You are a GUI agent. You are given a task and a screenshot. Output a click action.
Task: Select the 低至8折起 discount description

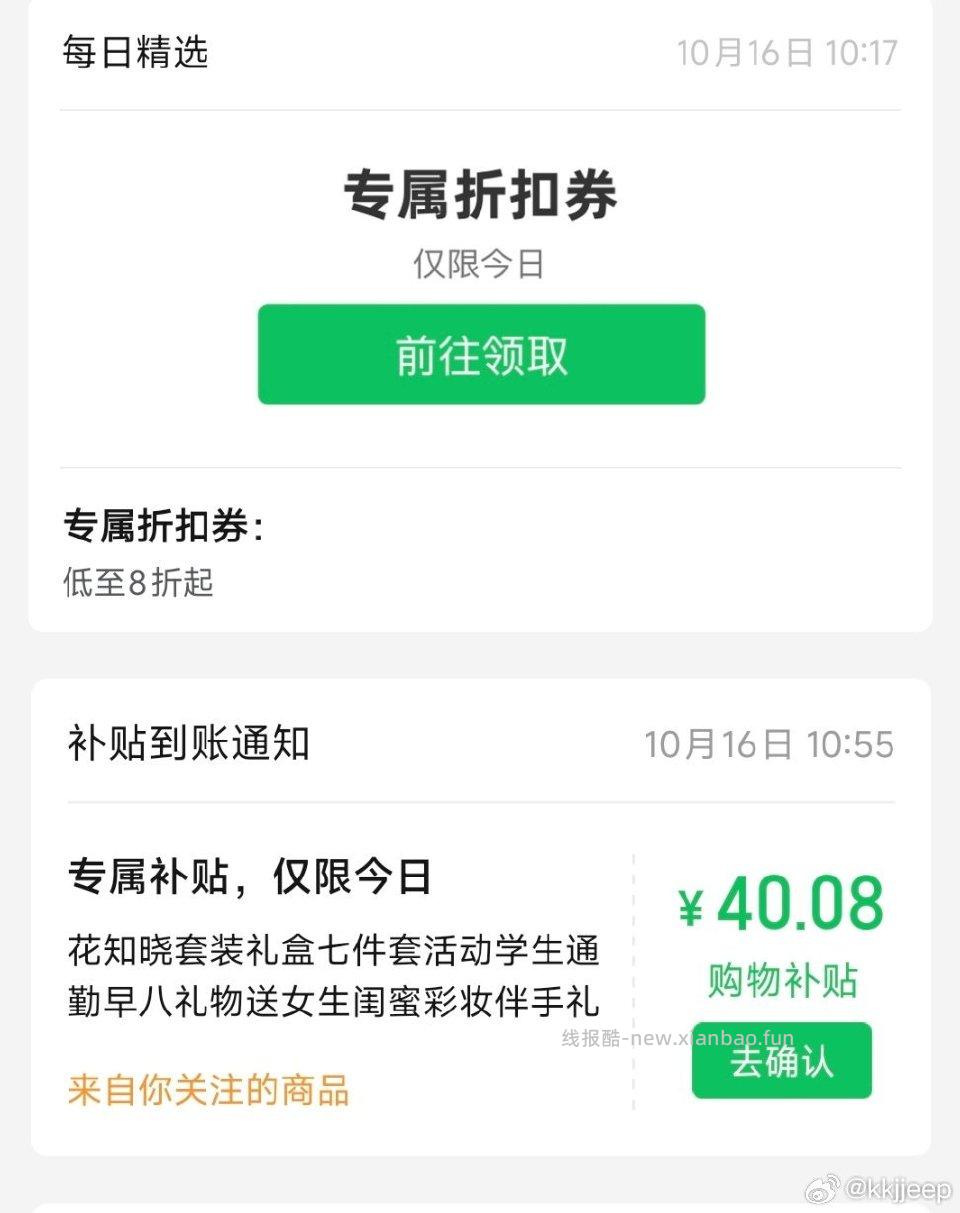click(137, 583)
